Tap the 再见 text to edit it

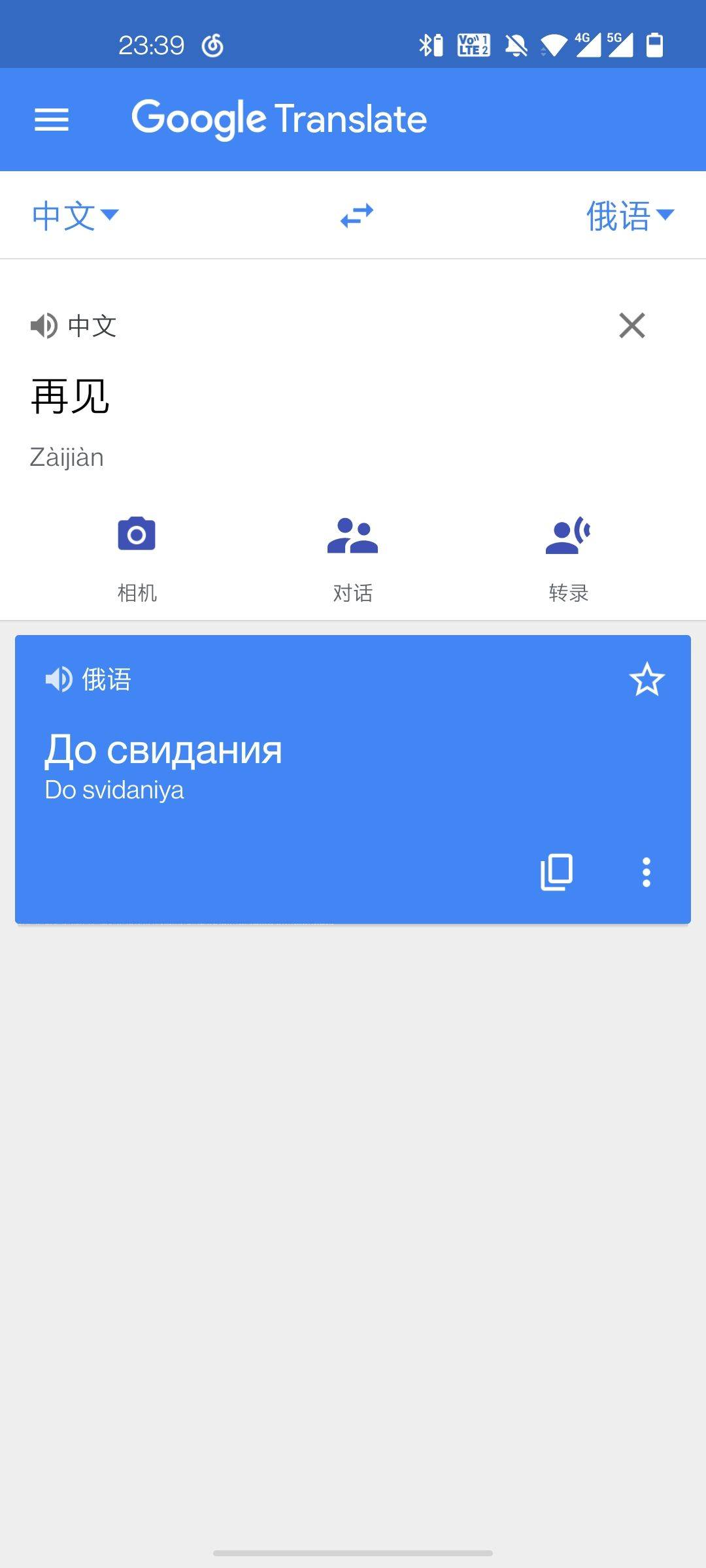[x=71, y=397]
